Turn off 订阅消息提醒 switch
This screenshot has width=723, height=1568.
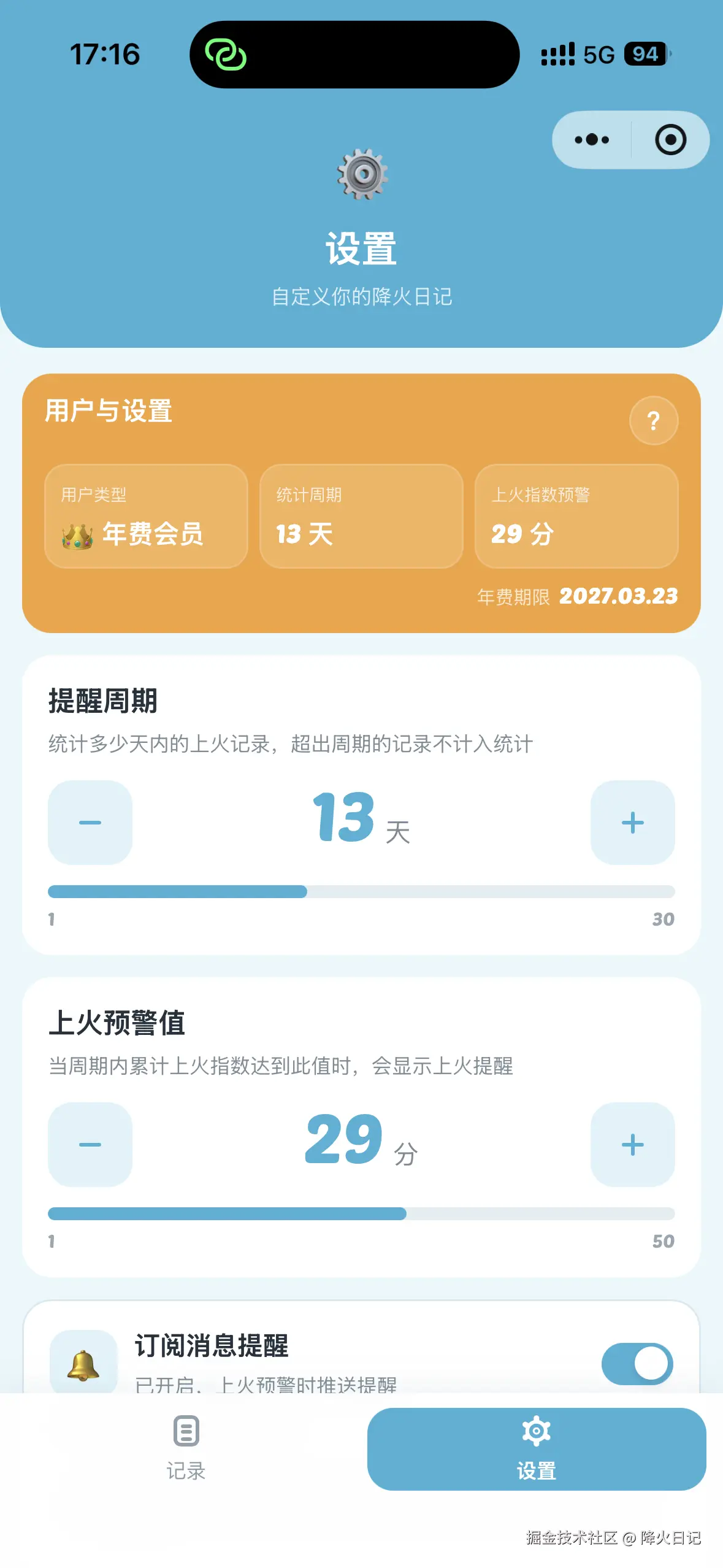637,1364
